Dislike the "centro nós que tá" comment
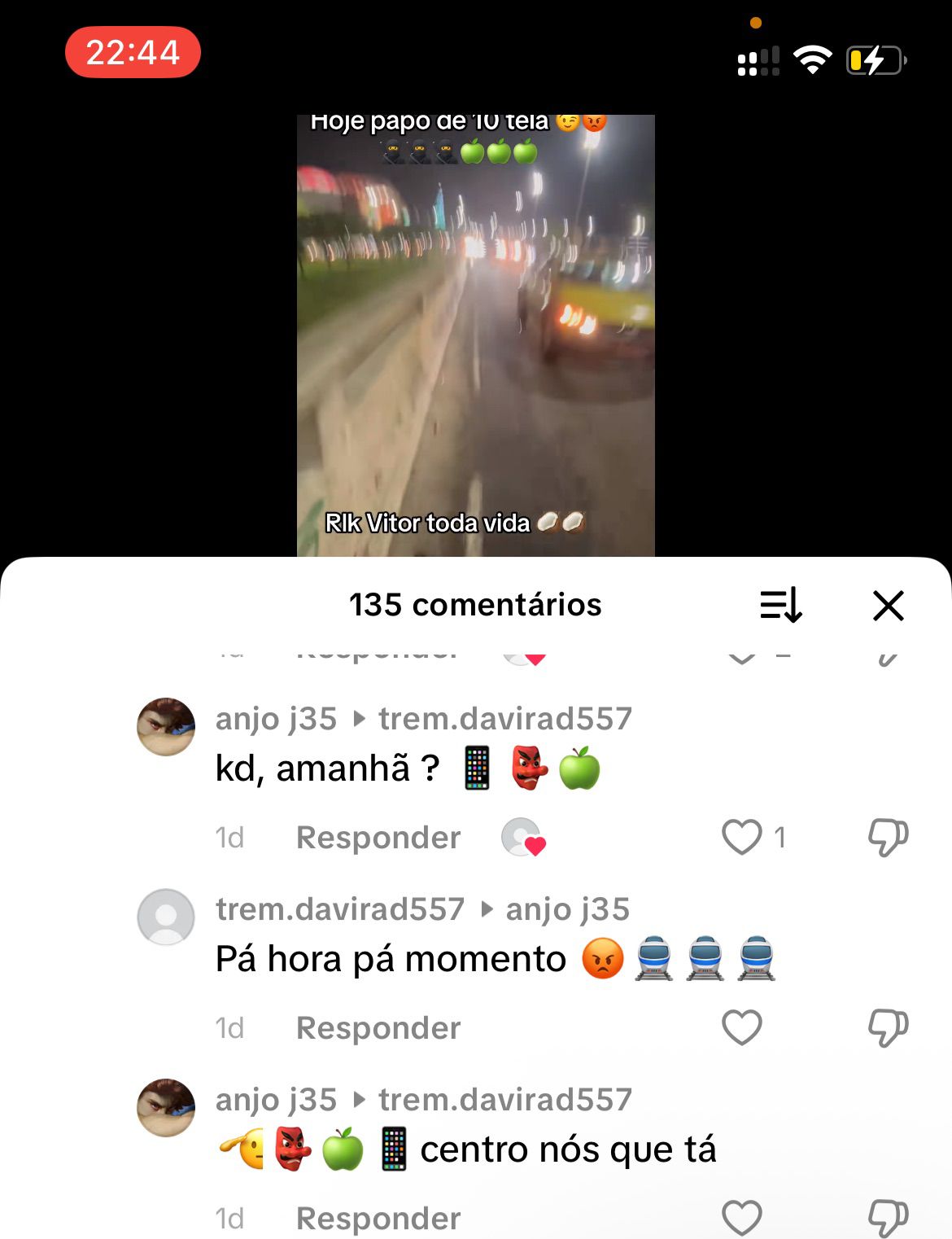The height and width of the screenshot is (1239, 952). (888, 1218)
